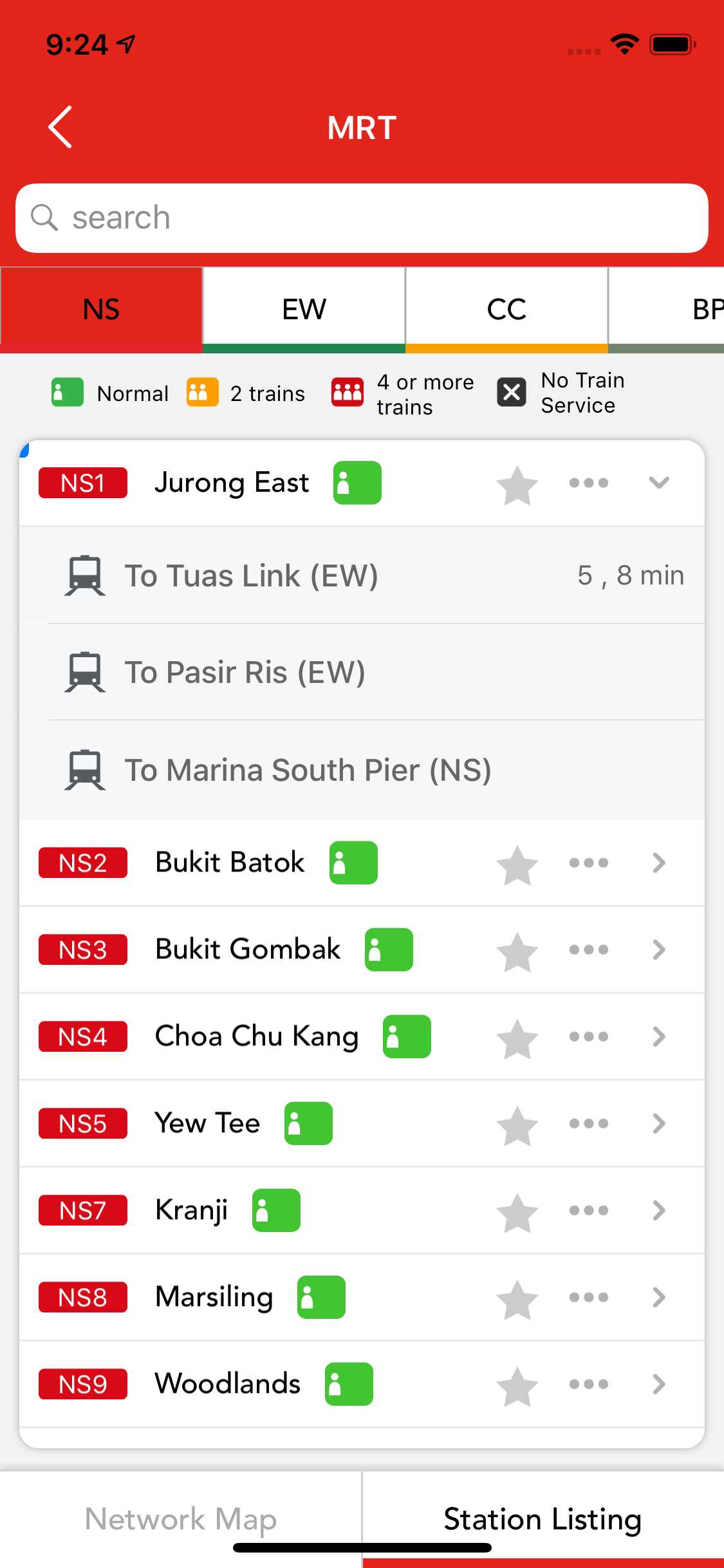Open more options for Choa Chu Kang

point(588,1036)
